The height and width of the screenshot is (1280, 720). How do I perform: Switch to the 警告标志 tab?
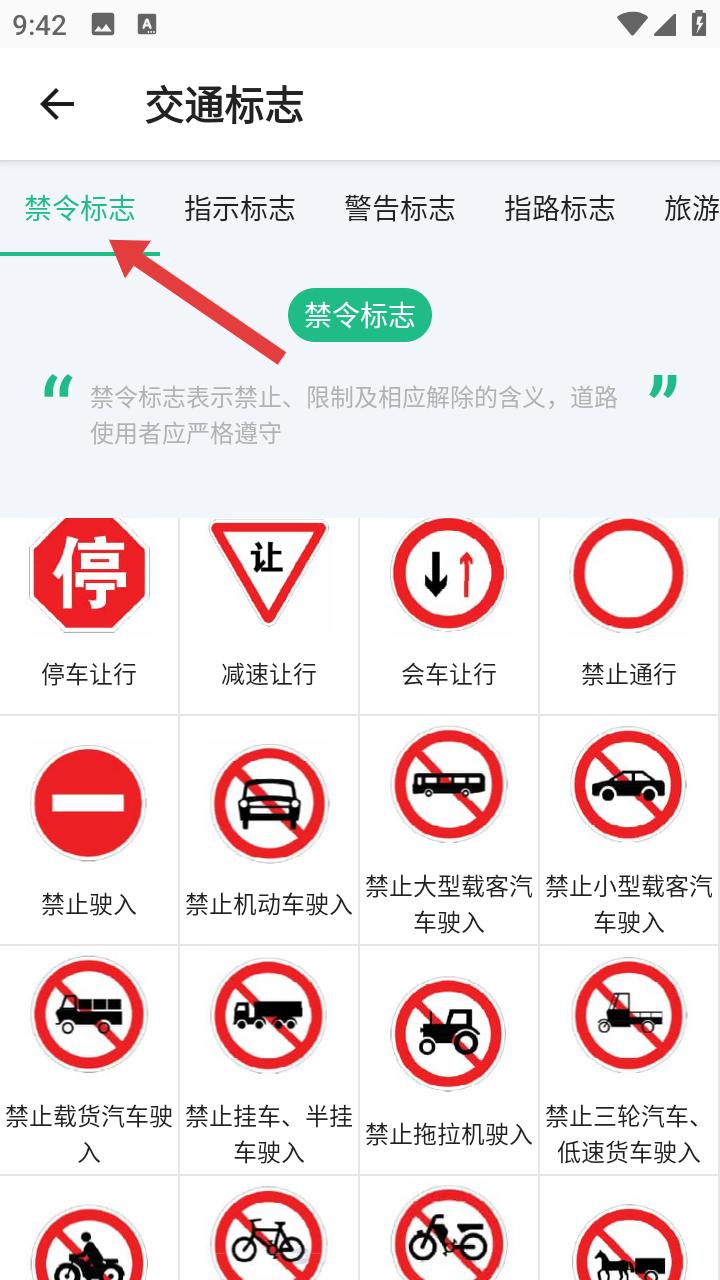(400, 208)
